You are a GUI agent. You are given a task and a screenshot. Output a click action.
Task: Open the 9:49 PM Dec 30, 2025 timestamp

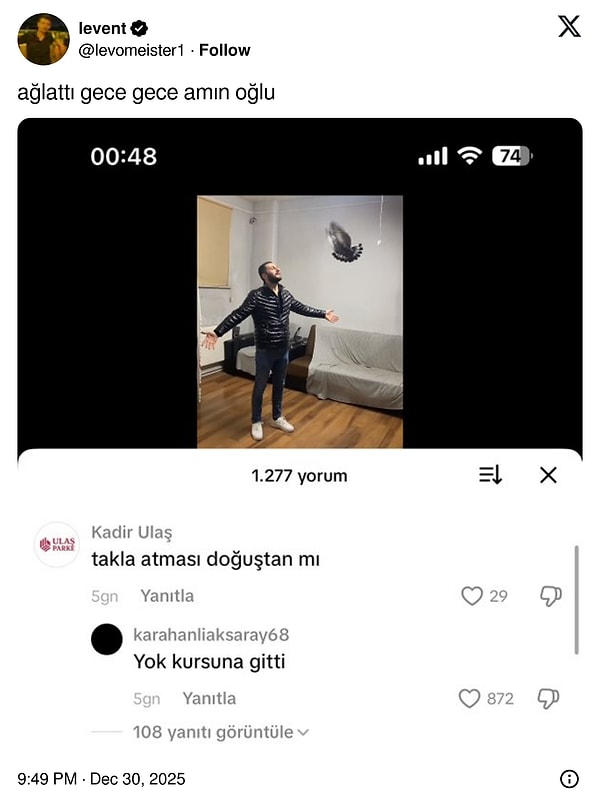point(101,779)
